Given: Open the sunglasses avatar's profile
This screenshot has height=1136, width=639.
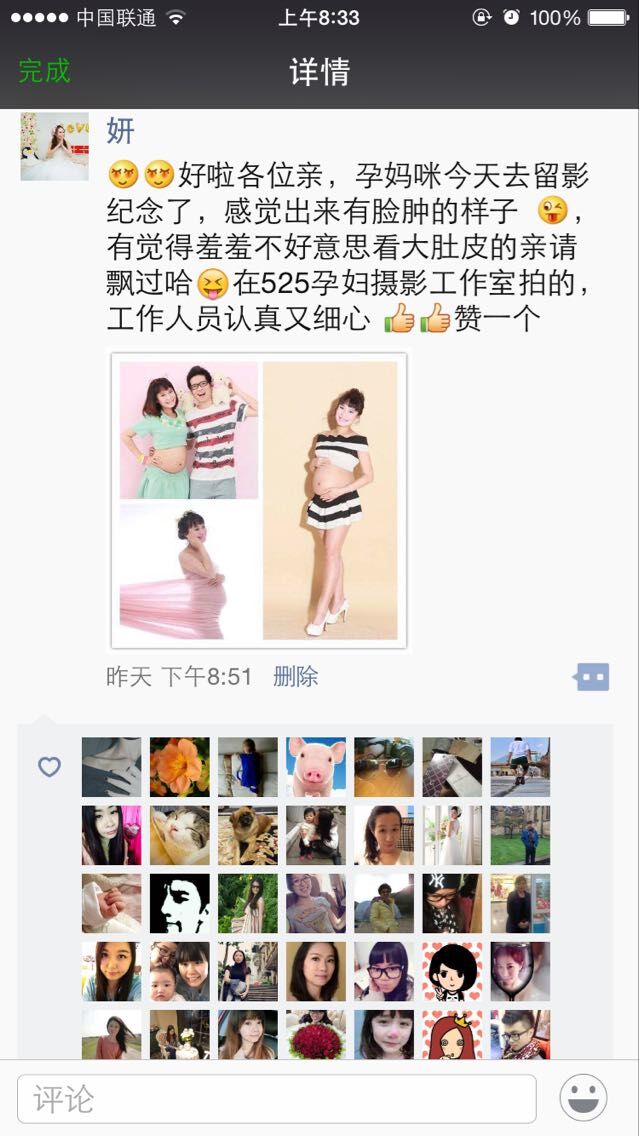Looking at the screenshot, I should tap(384, 767).
